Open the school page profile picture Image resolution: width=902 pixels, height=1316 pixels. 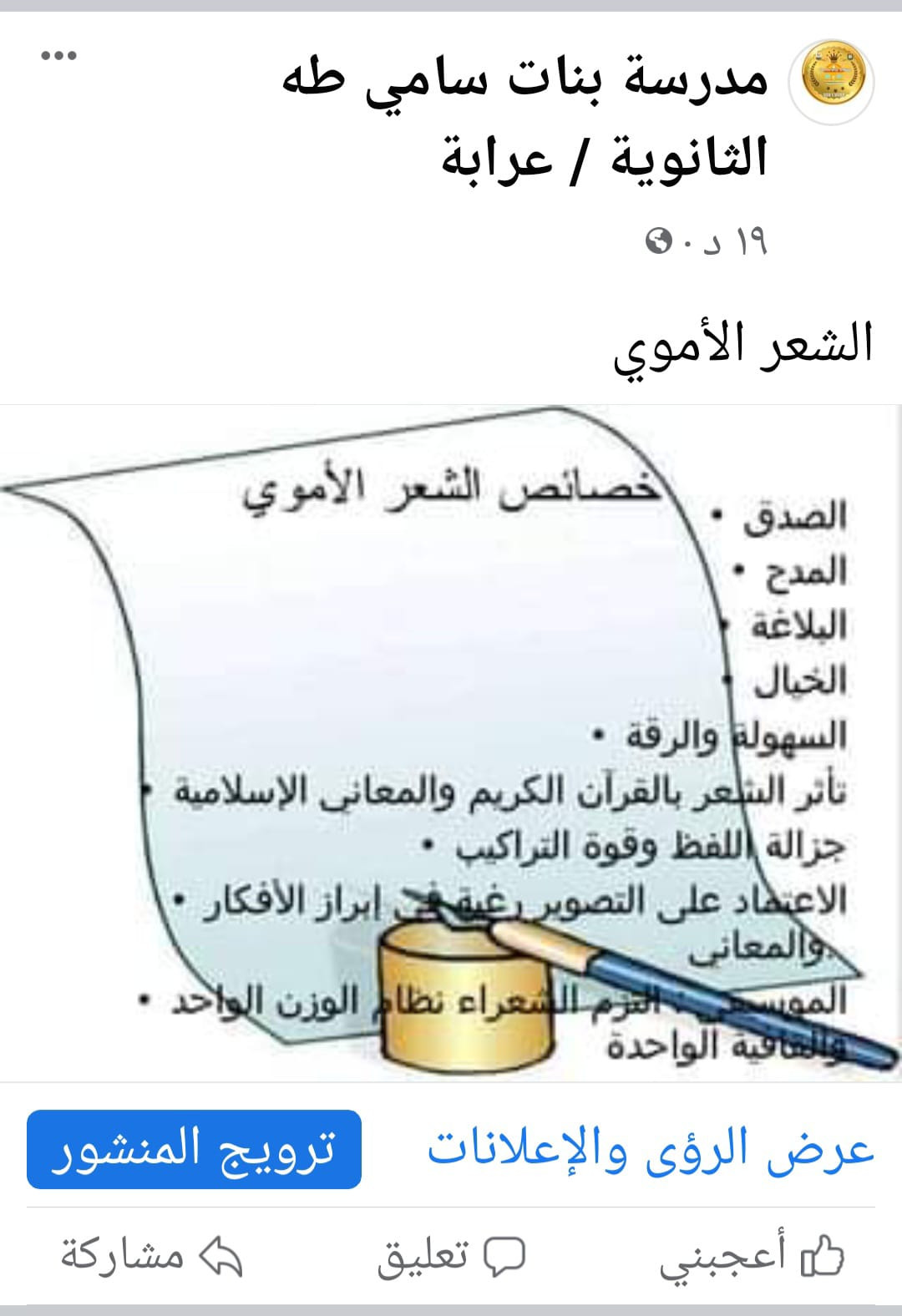(837, 80)
